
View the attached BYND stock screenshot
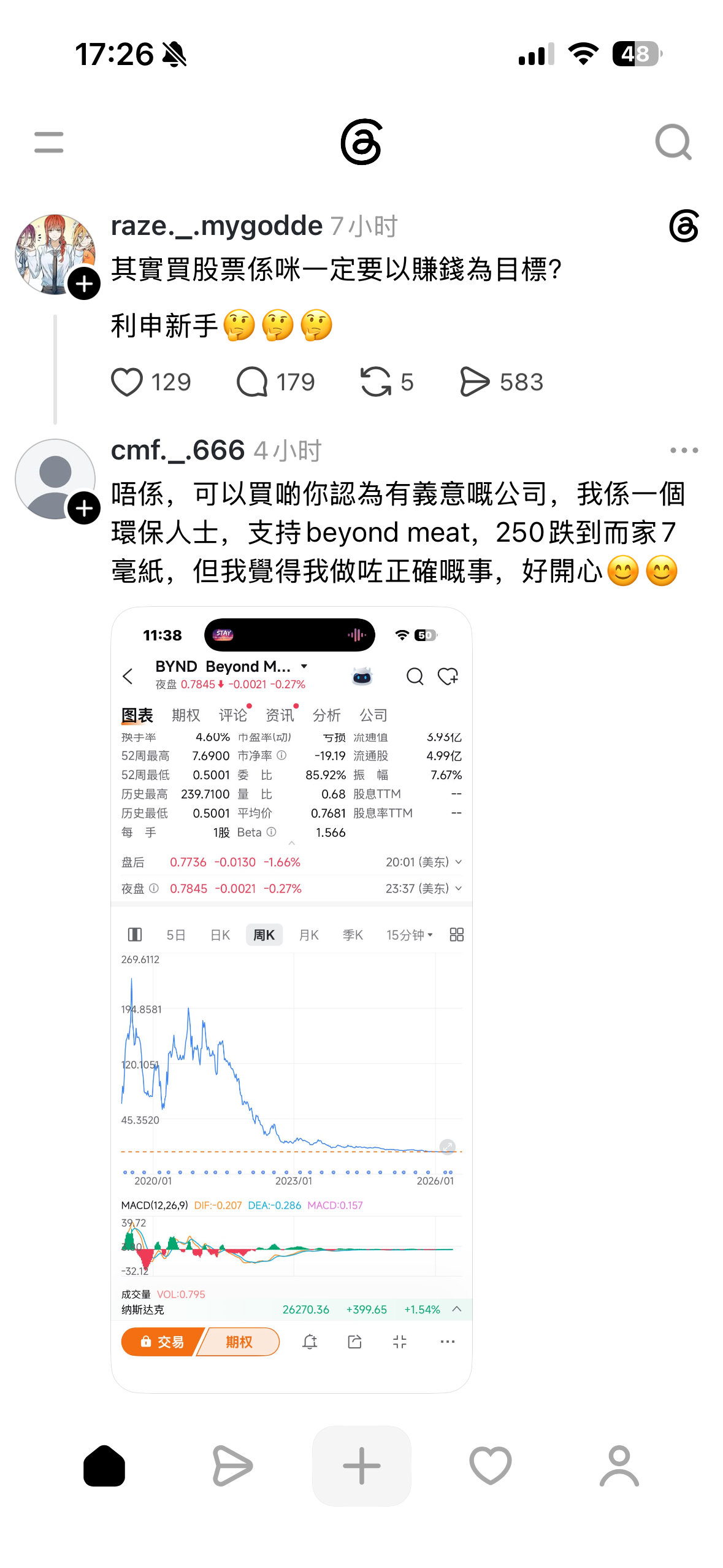(x=291, y=1000)
